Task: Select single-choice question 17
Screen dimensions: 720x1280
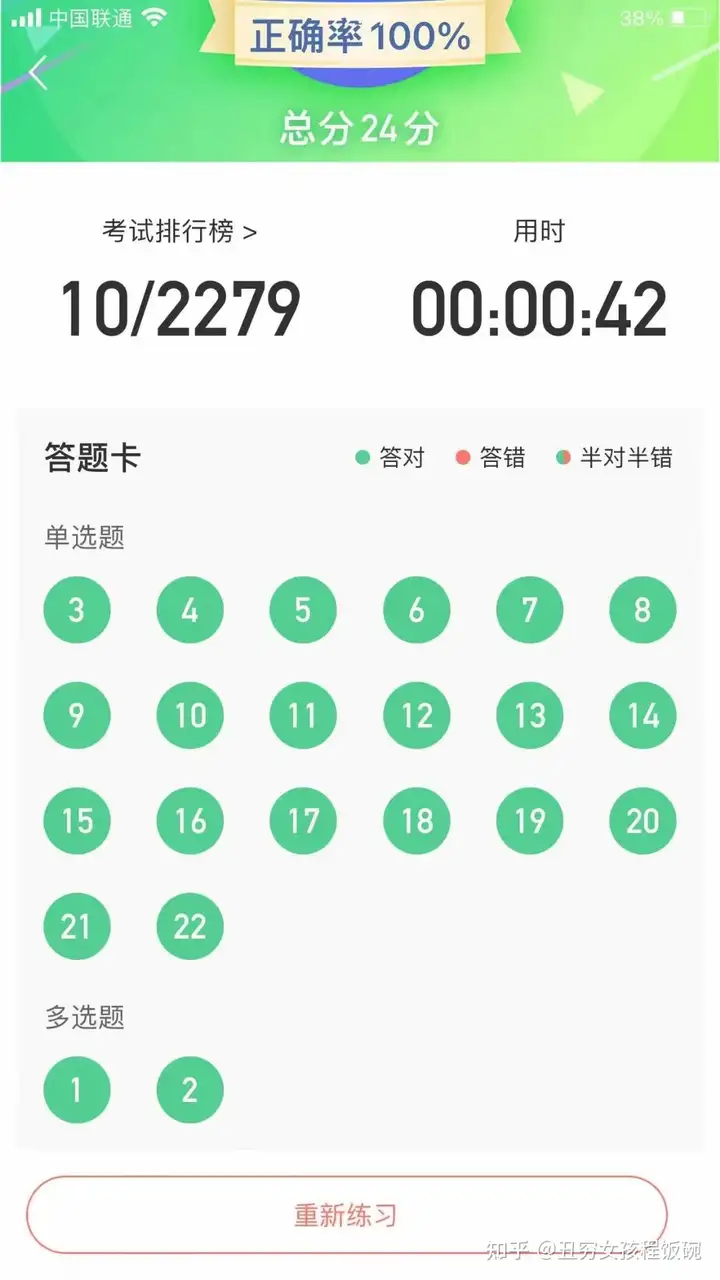Action: click(303, 821)
